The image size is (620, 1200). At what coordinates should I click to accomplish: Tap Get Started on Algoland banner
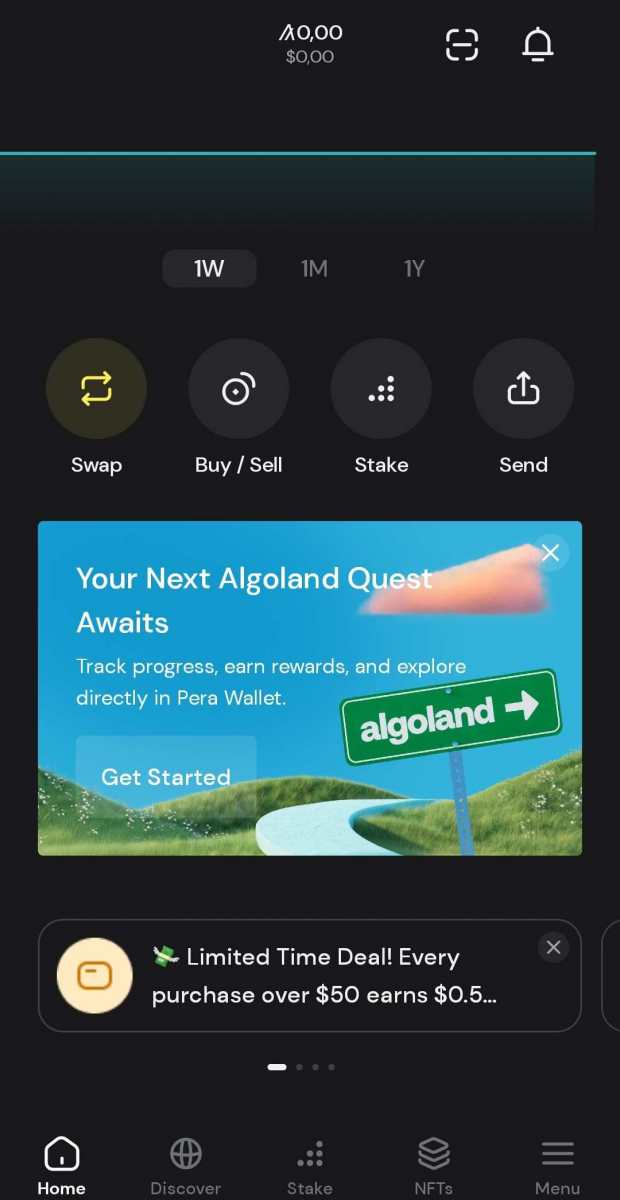pos(166,777)
